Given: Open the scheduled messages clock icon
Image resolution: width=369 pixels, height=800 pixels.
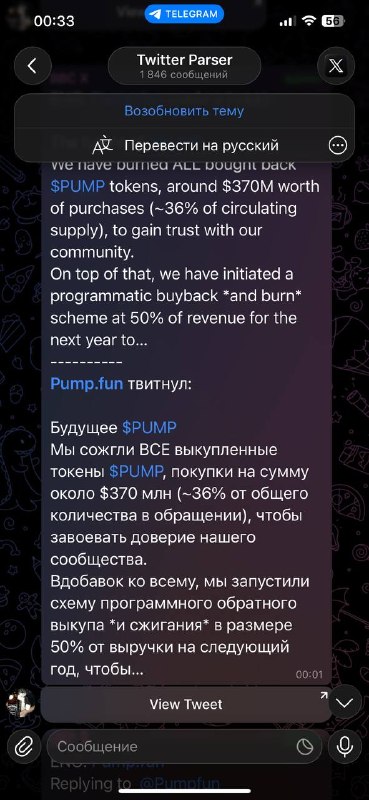Looking at the screenshot, I should tap(305, 747).
